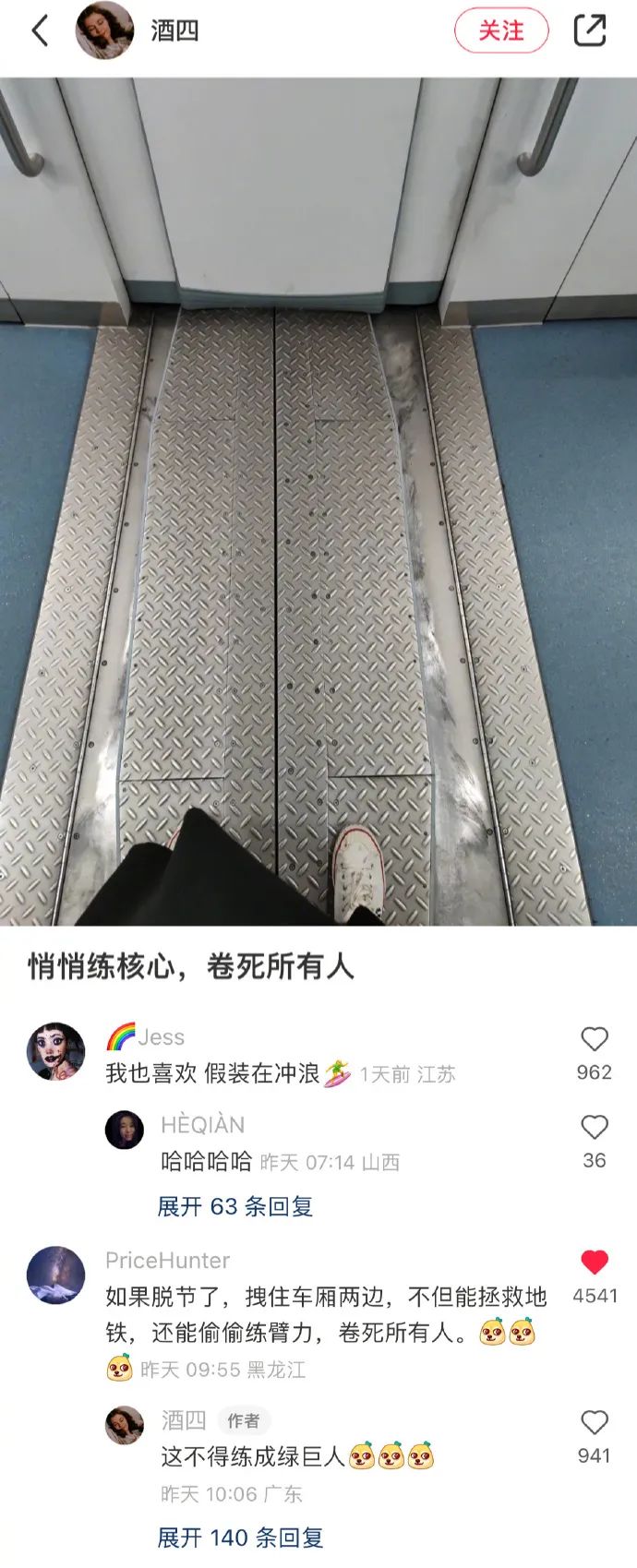Open author 酒四's profile avatar in header
The width and height of the screenshot is (637, 1568).
point(104,30)
